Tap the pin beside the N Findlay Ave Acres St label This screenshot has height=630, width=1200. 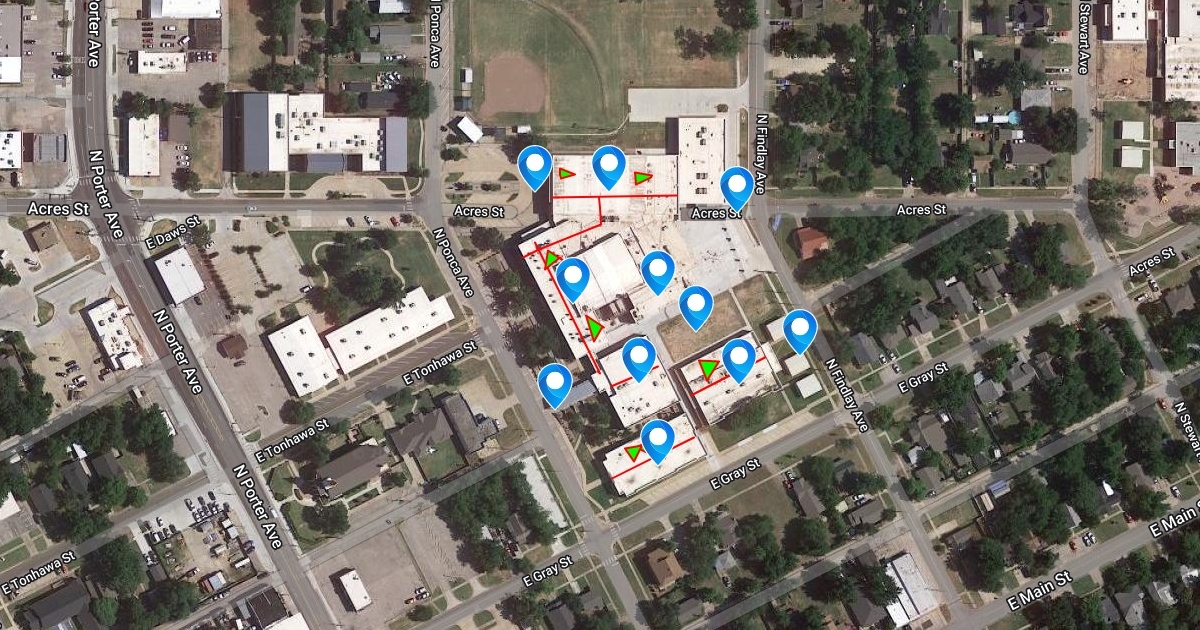[737, 188]
